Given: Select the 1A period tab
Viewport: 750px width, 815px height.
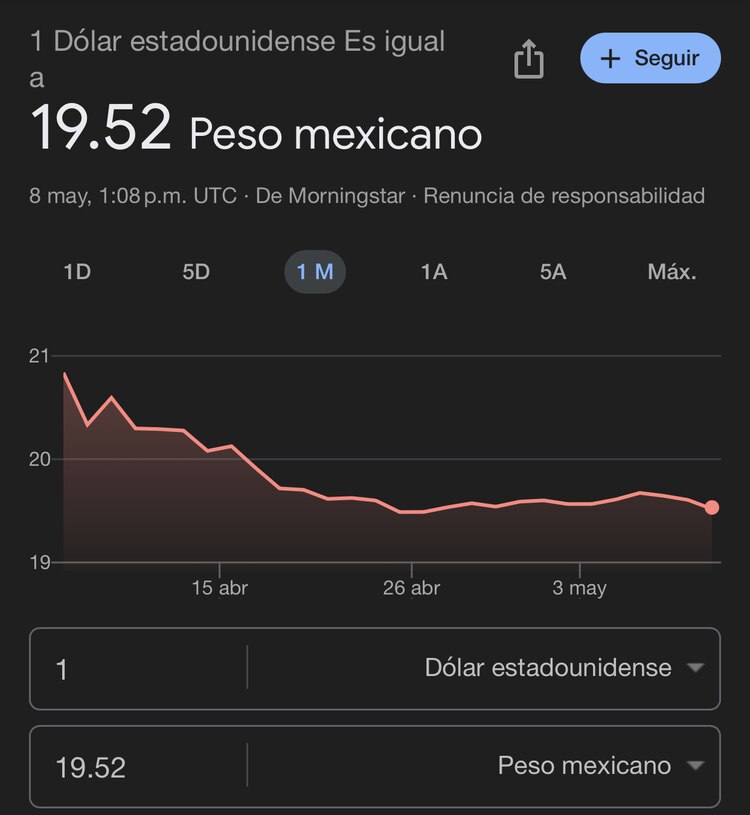Looking at the screenshot, I should (433, 271).
